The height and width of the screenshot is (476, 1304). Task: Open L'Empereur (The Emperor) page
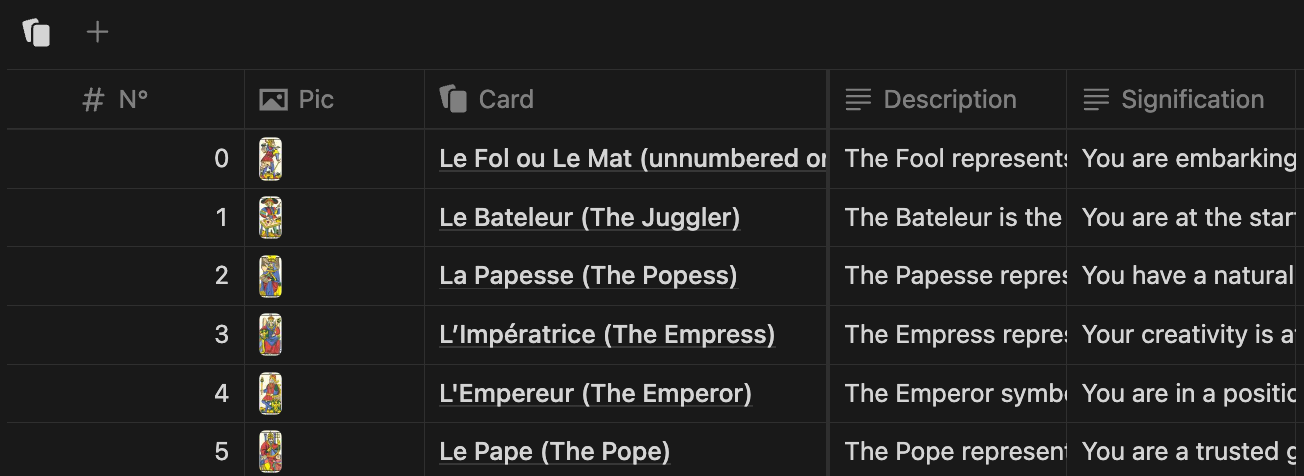point(595,393)
